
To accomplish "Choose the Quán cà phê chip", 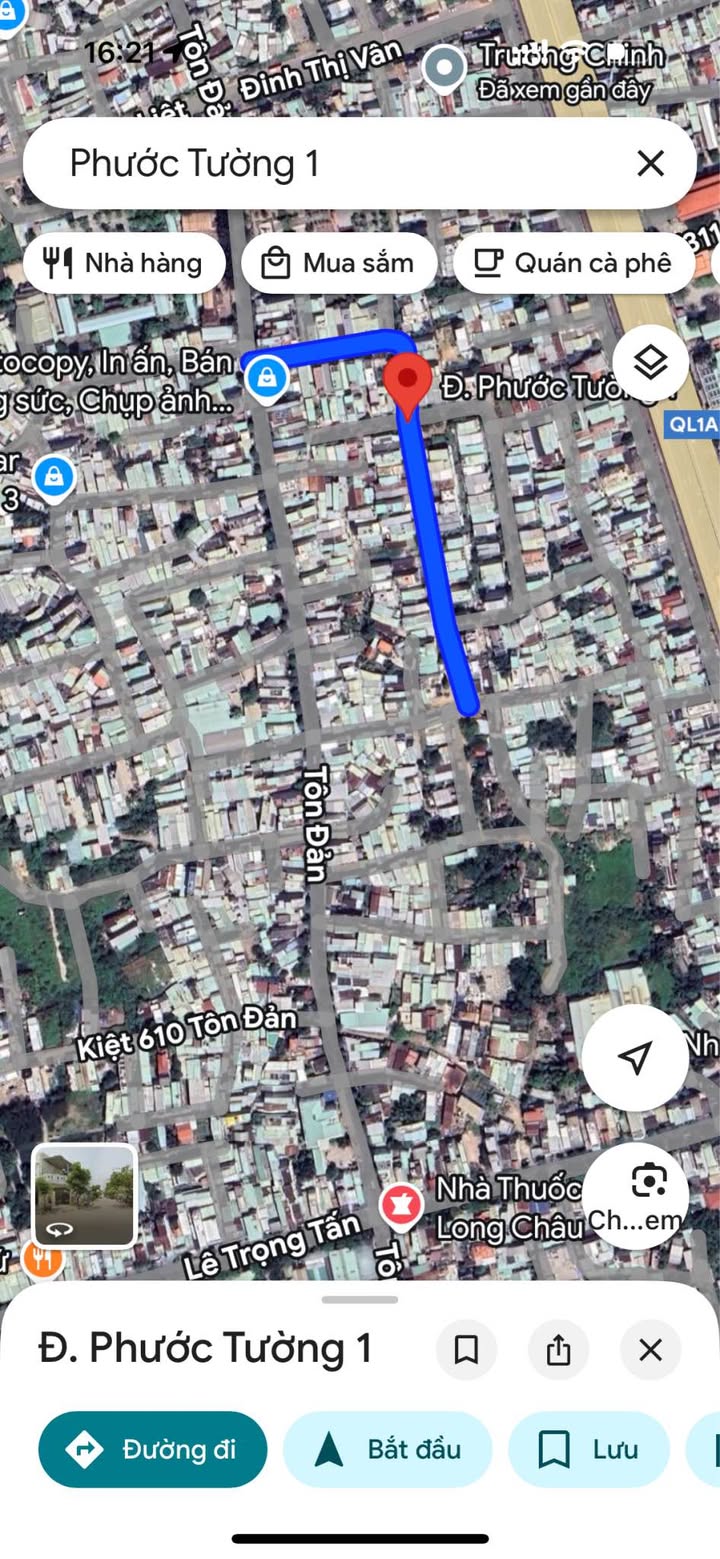I will (574, 263).
